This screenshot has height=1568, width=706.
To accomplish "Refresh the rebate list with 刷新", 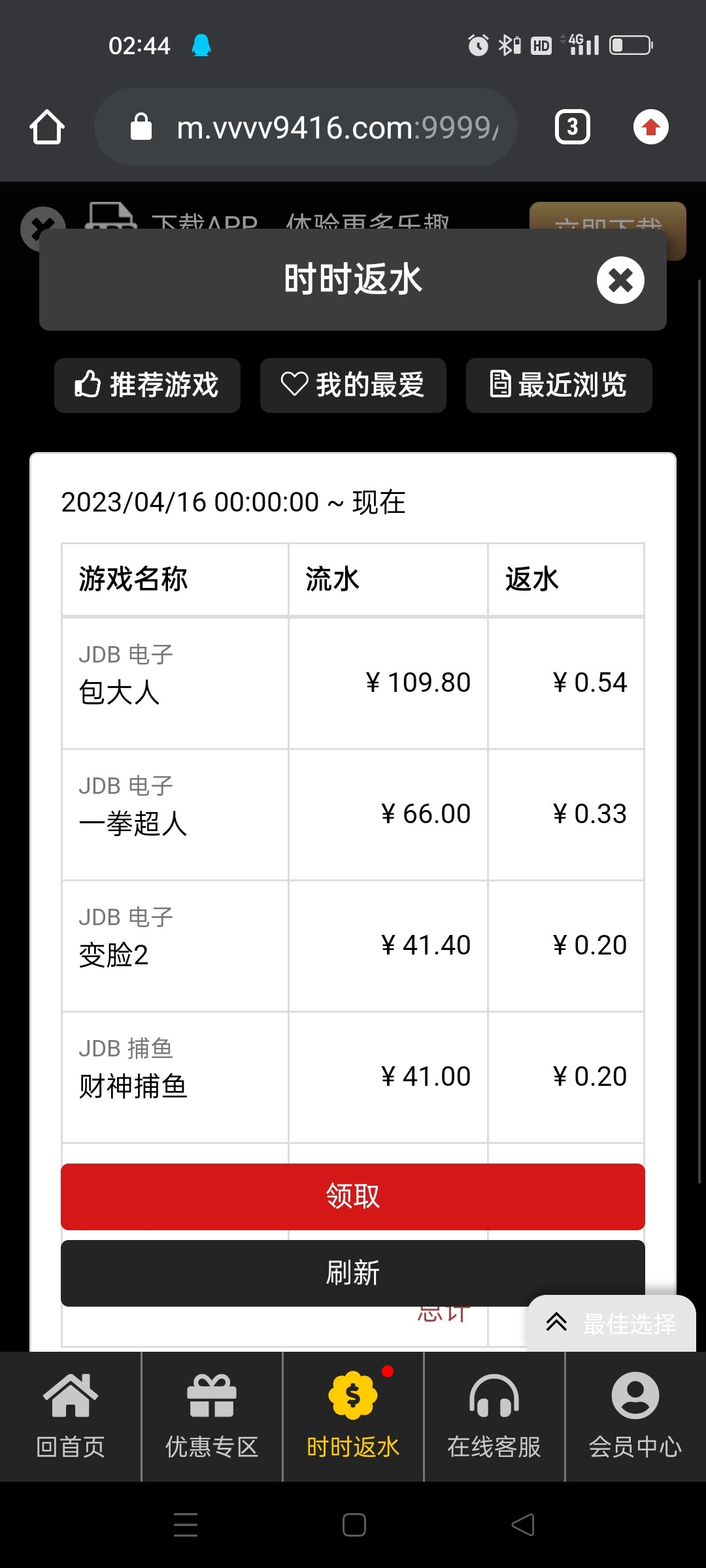I will pyautogui.click(x=353, y=1273).
